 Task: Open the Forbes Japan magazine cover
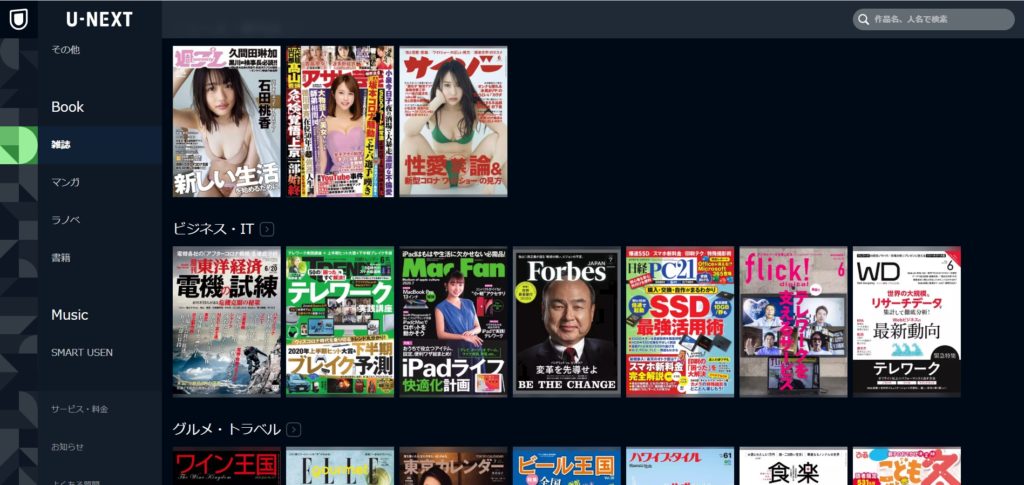click(x=567, y=321)
